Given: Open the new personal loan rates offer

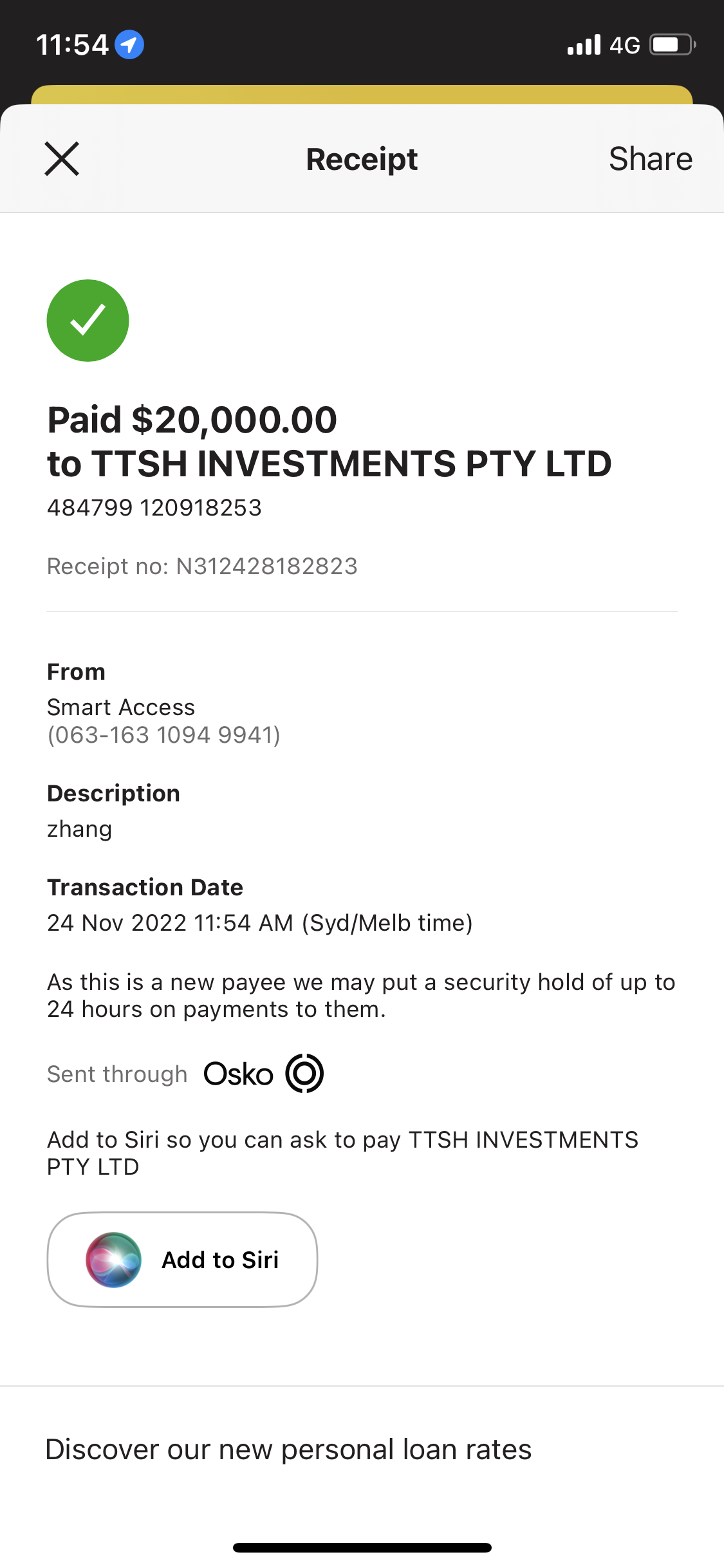Looking at the screenshot, I should pyautogui.click(x=288, y=1450).
